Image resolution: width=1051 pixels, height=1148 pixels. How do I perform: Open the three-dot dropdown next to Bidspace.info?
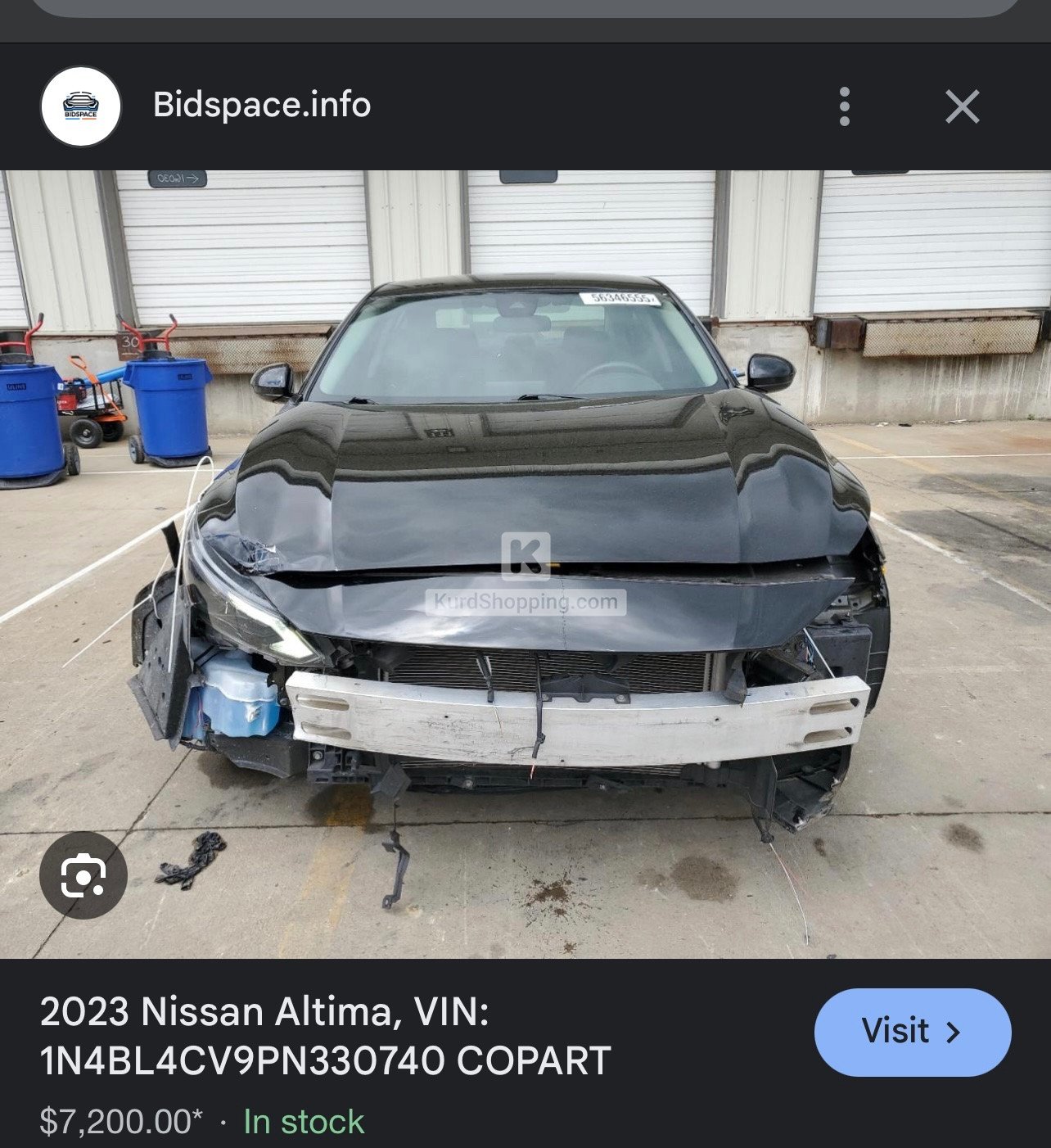(844, 105)
